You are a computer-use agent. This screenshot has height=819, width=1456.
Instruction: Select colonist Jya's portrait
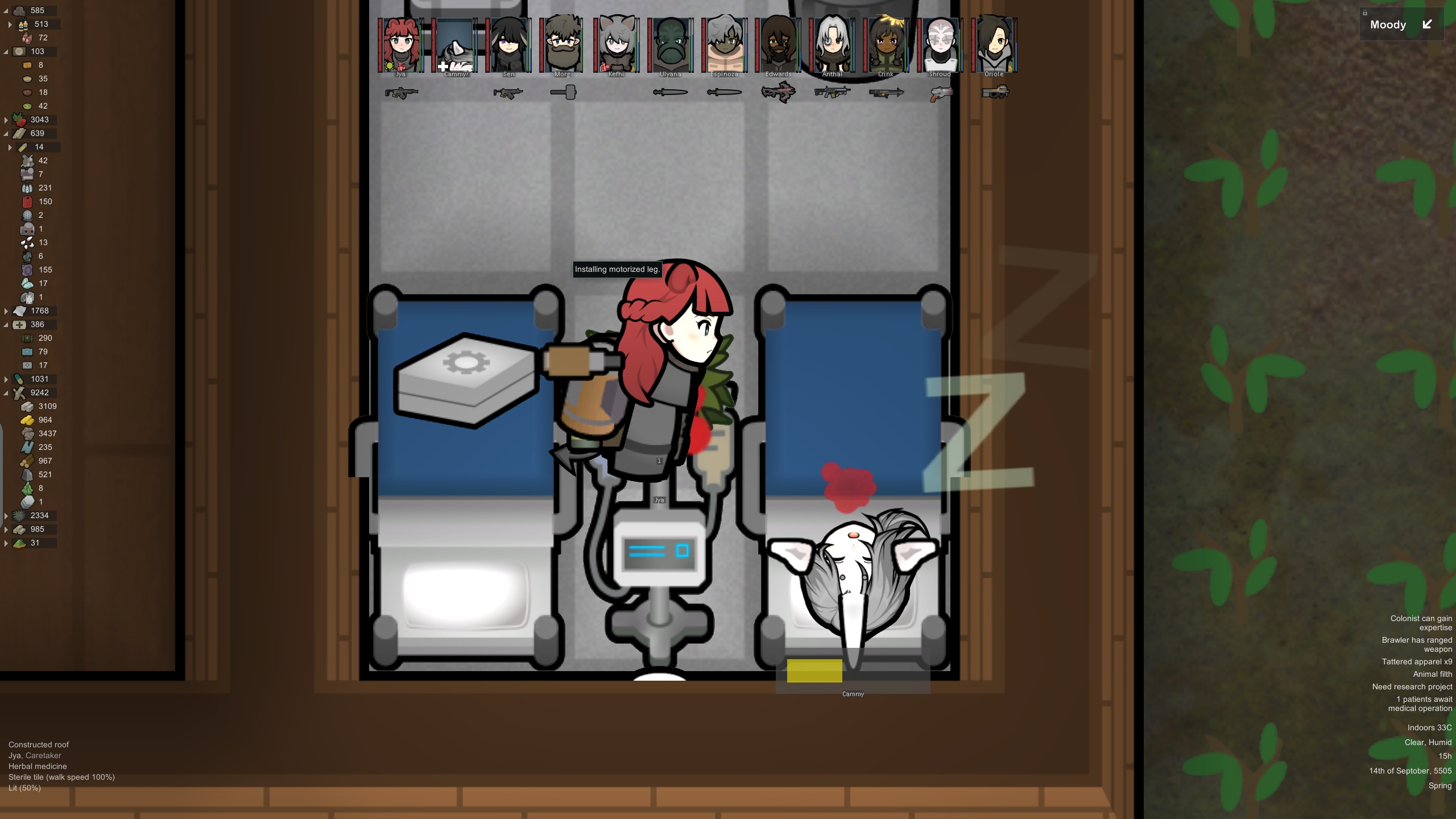(401, 45)
